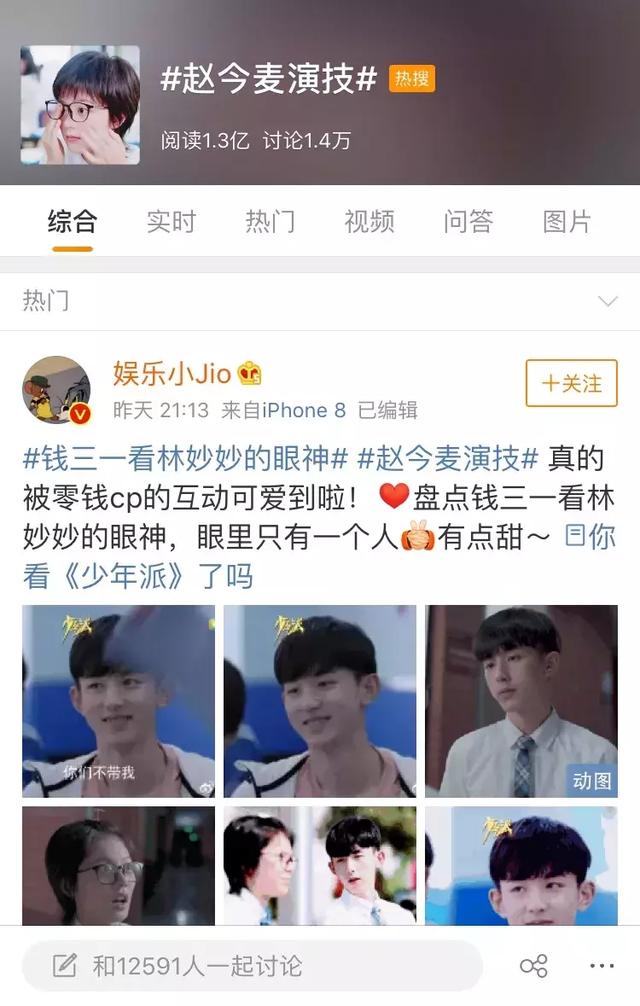
Task: Switch to the 热门 tab
Action: coord(270,222)
